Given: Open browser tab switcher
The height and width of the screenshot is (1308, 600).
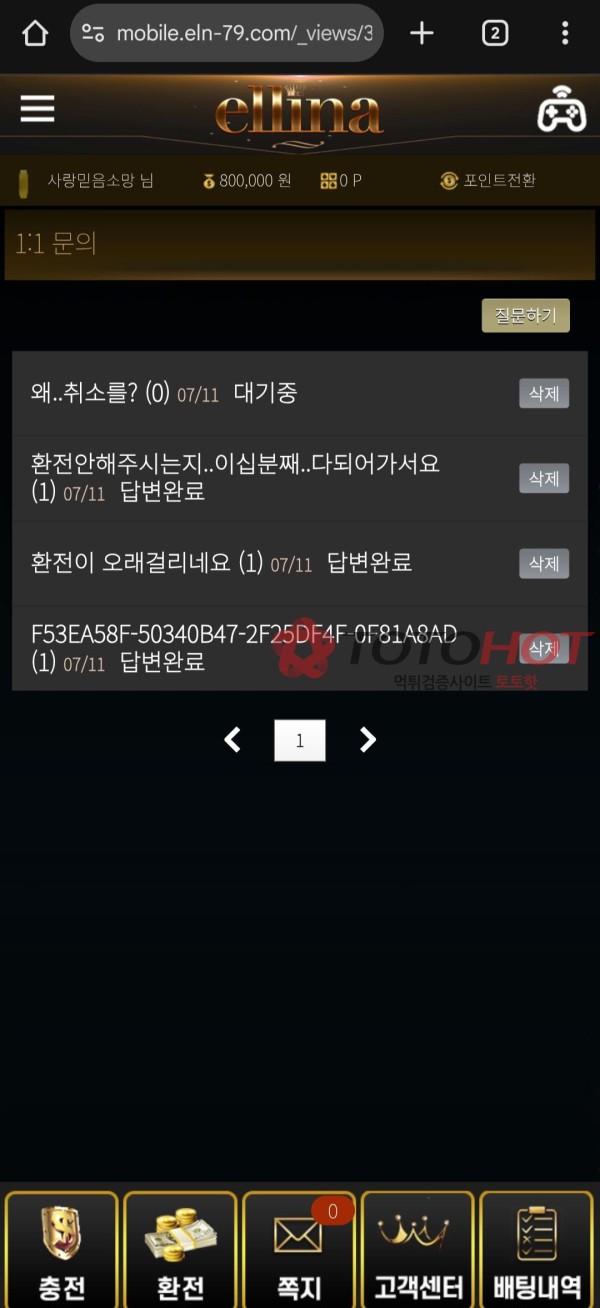Looking at the screenshot, I should 494,33.
